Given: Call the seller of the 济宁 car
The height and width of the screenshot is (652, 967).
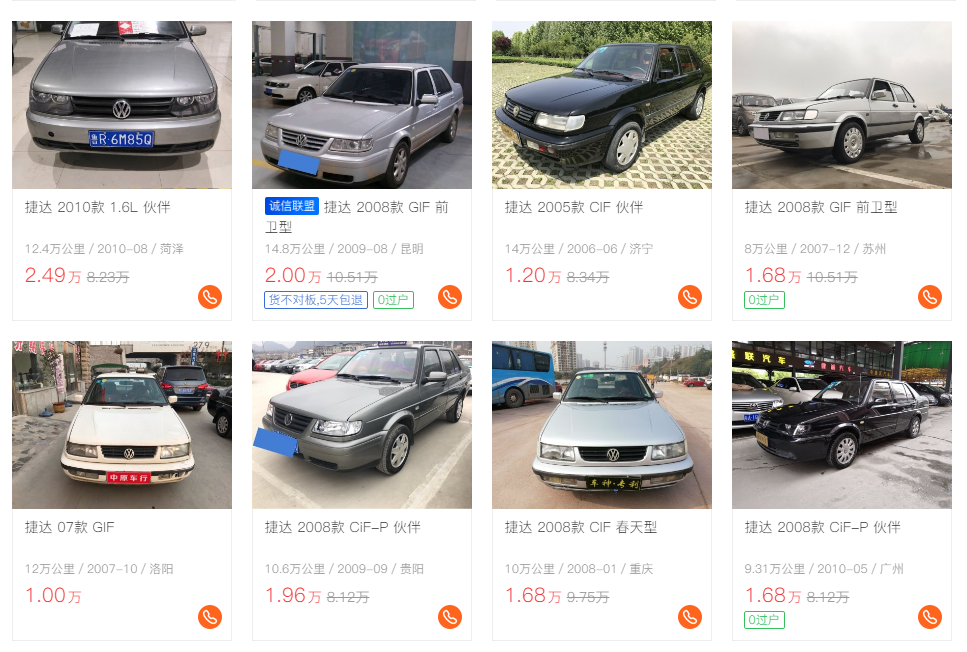Looking at the screenshot, I should [x=689, y=297].
